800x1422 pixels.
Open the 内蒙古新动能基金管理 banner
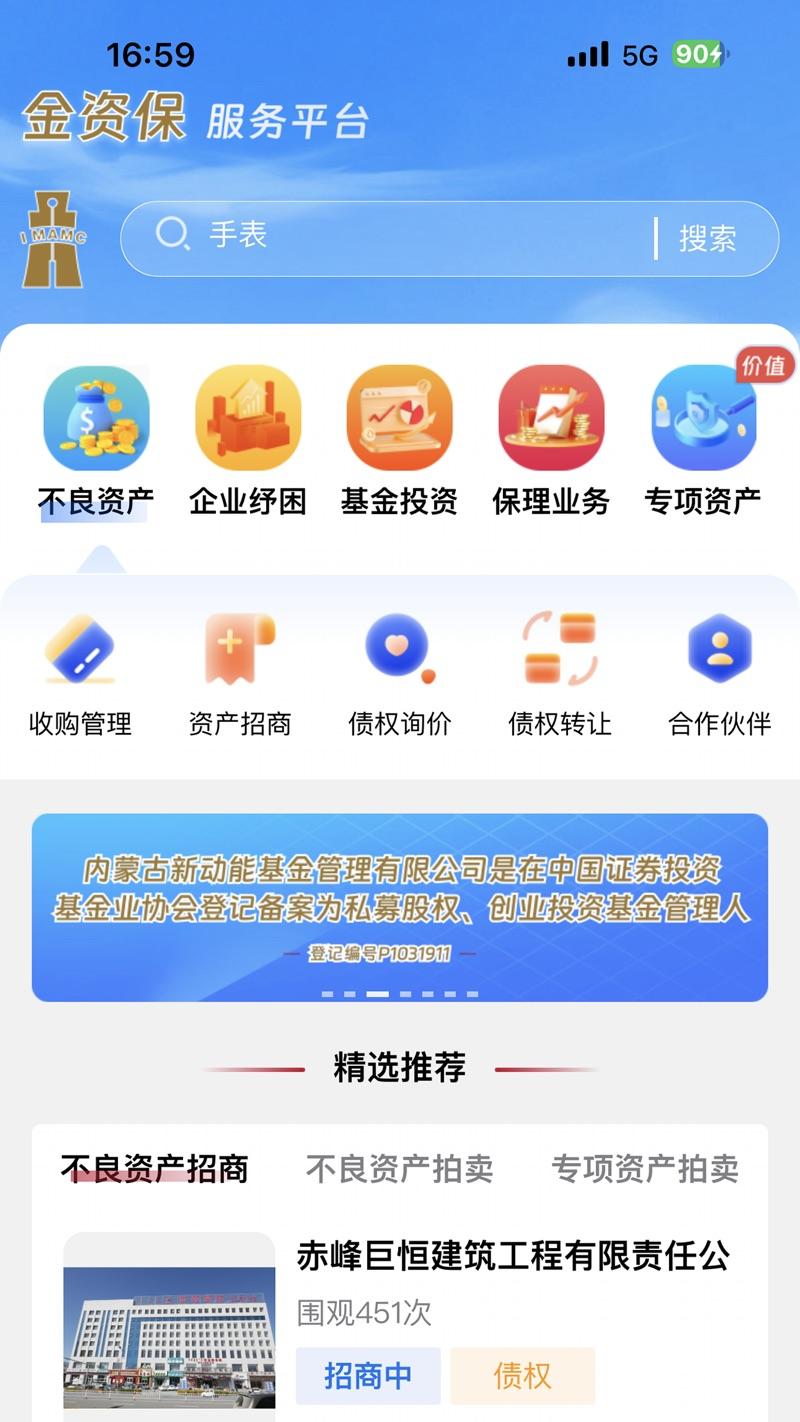(400, 907)
